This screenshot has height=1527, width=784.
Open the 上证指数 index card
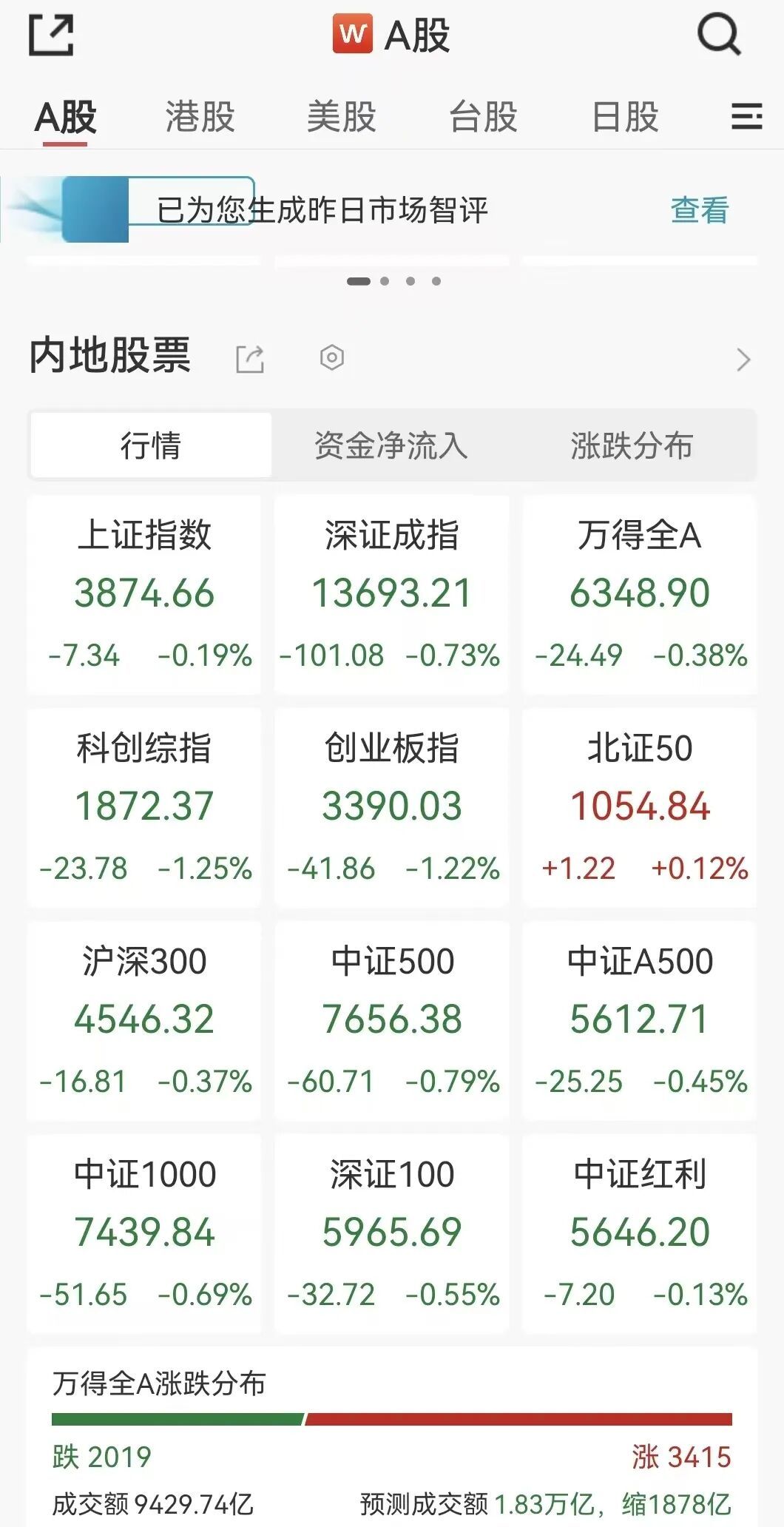pos(144,595)
